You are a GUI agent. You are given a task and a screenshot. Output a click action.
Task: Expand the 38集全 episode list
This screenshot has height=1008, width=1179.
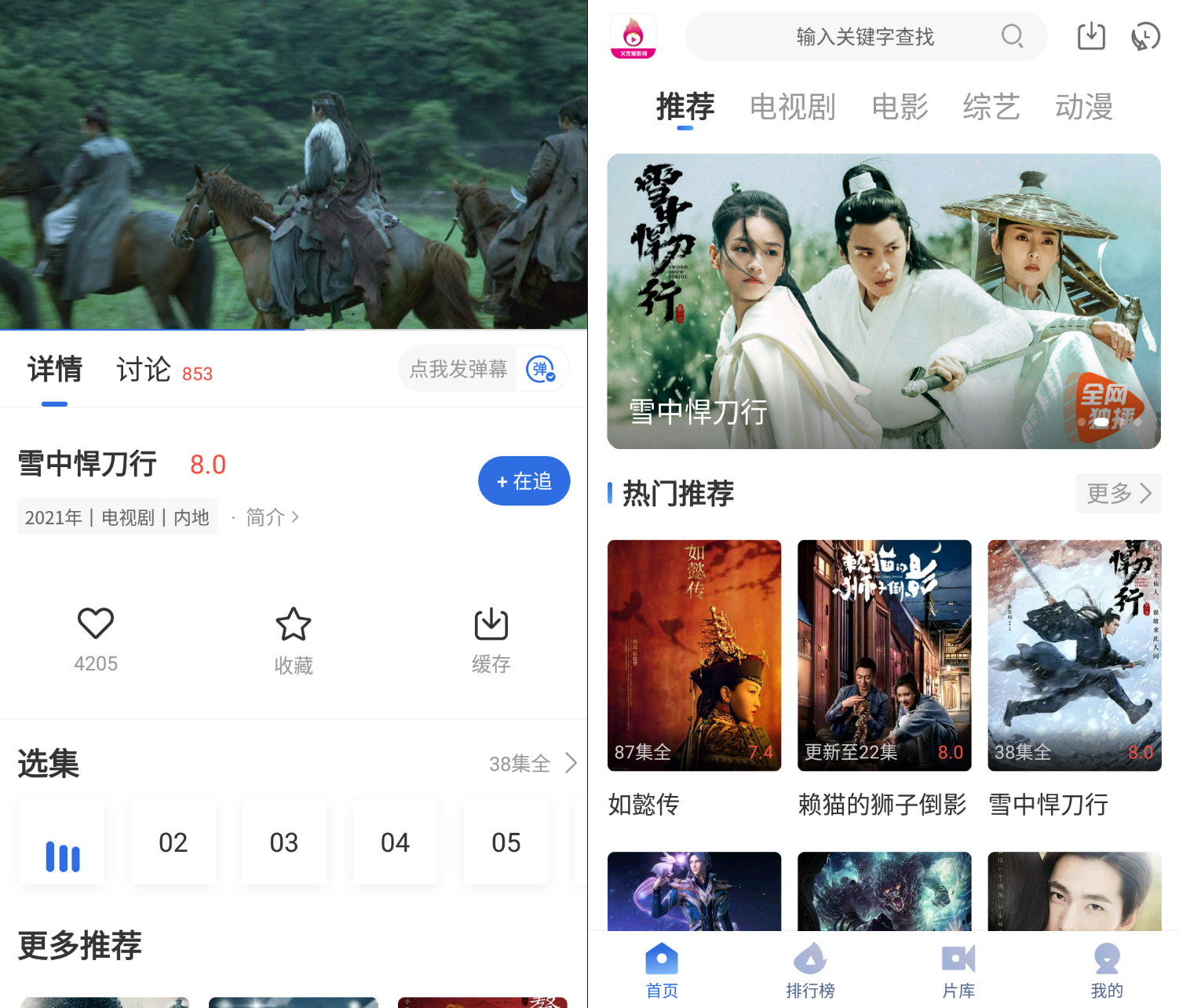[533, 763]
